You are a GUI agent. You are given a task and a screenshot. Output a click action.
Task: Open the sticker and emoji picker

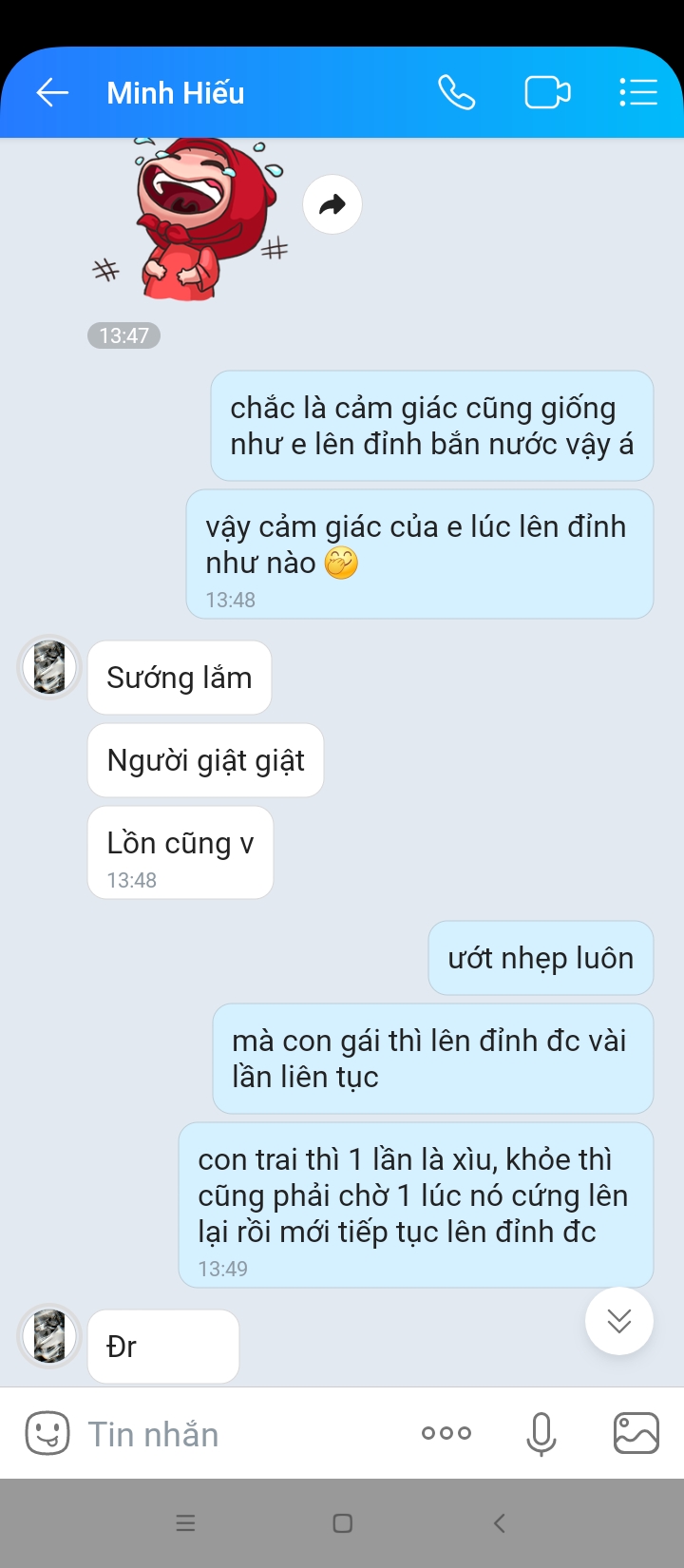47,1433
